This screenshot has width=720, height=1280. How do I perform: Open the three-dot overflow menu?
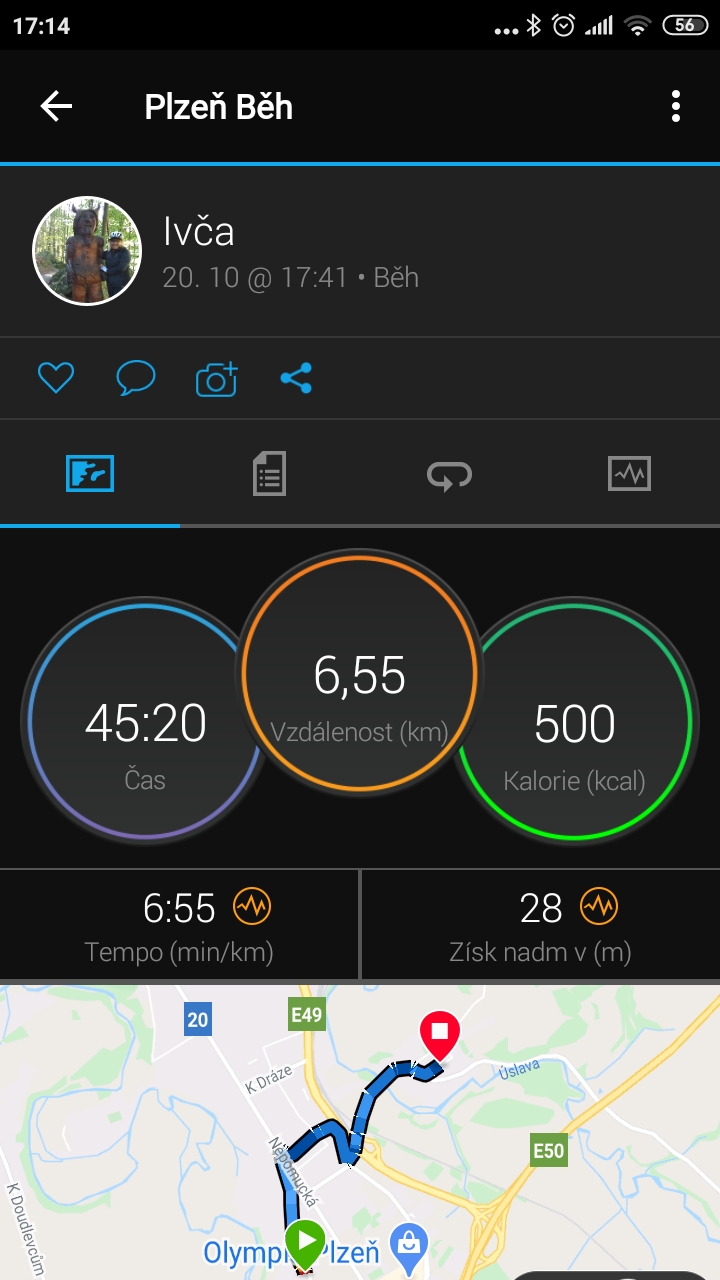click(676, 106)
